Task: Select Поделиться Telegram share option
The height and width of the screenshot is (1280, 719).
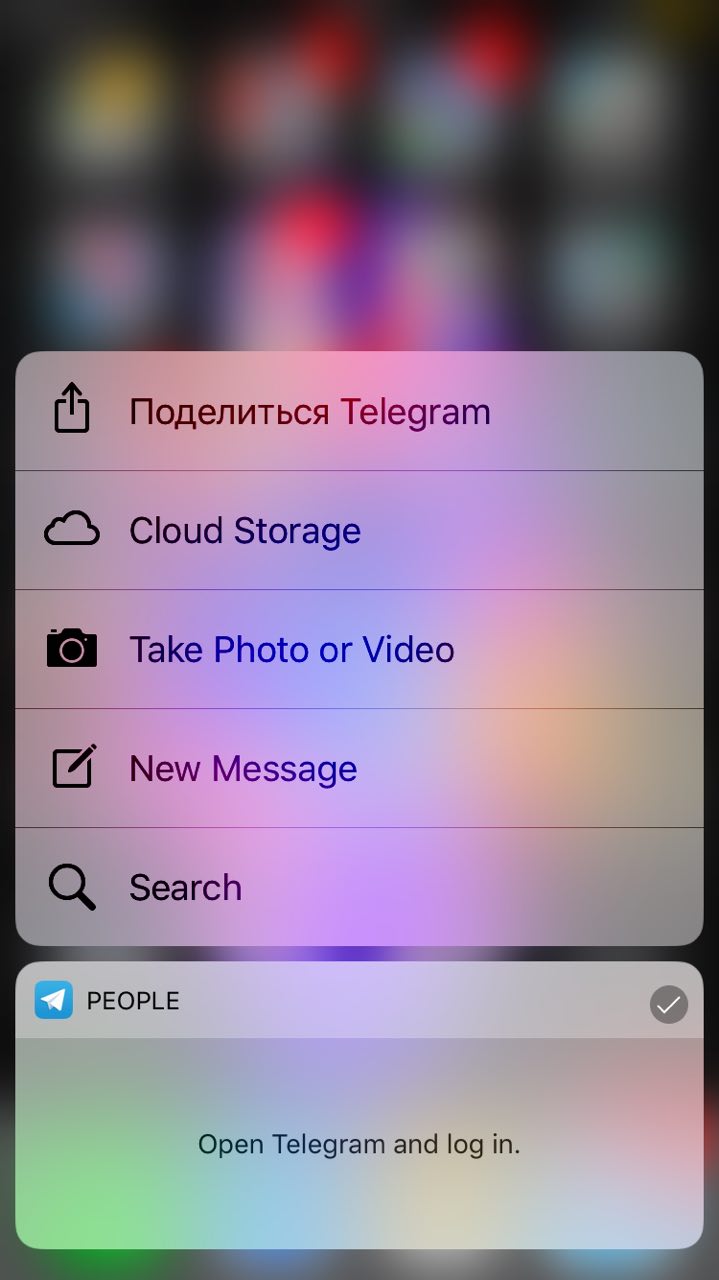Action: point(359,411)
